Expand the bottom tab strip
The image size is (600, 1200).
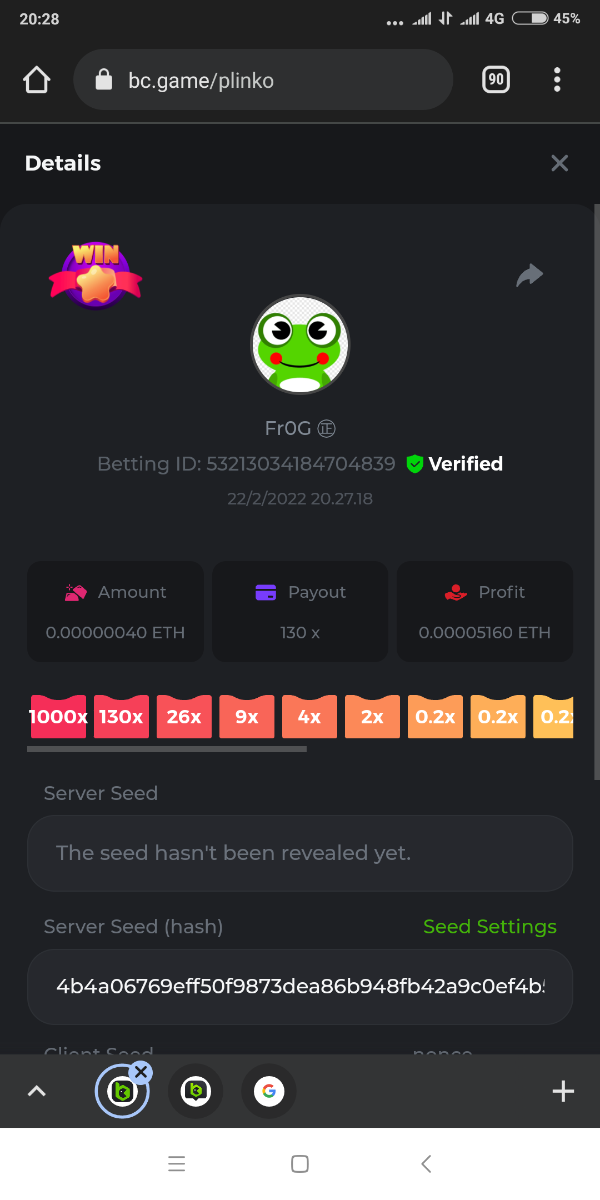36,1091
